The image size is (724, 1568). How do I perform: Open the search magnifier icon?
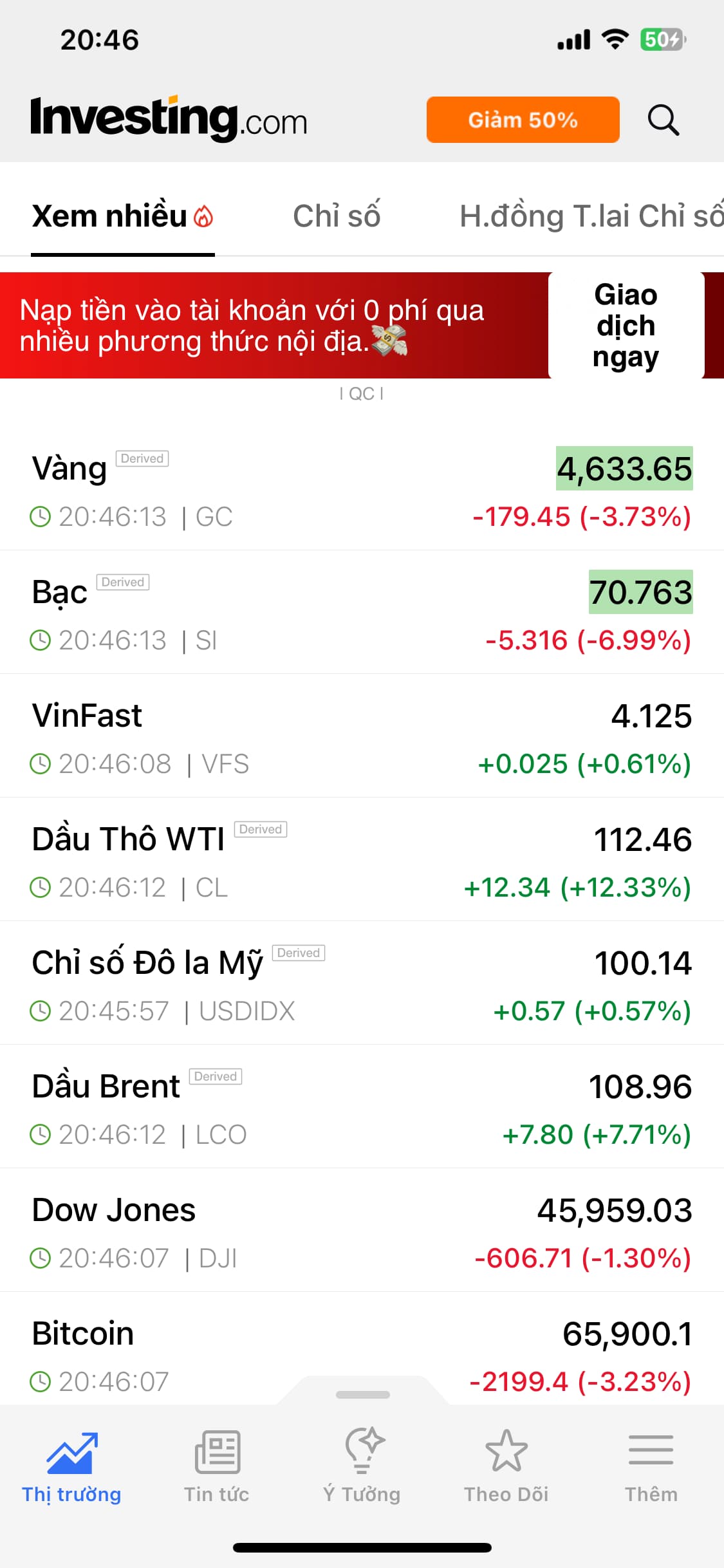[663, 120]
